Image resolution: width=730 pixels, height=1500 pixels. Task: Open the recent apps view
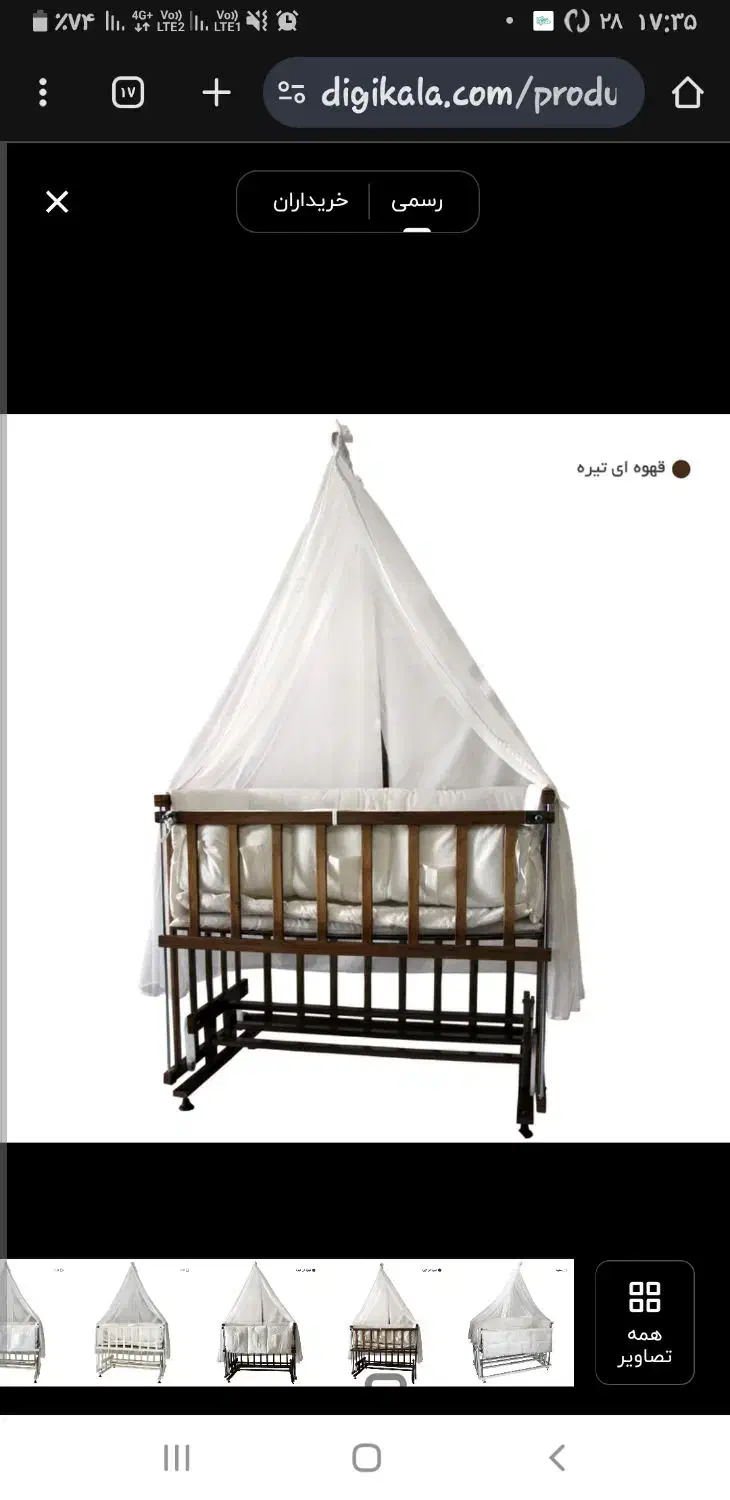click(177, 1457)
